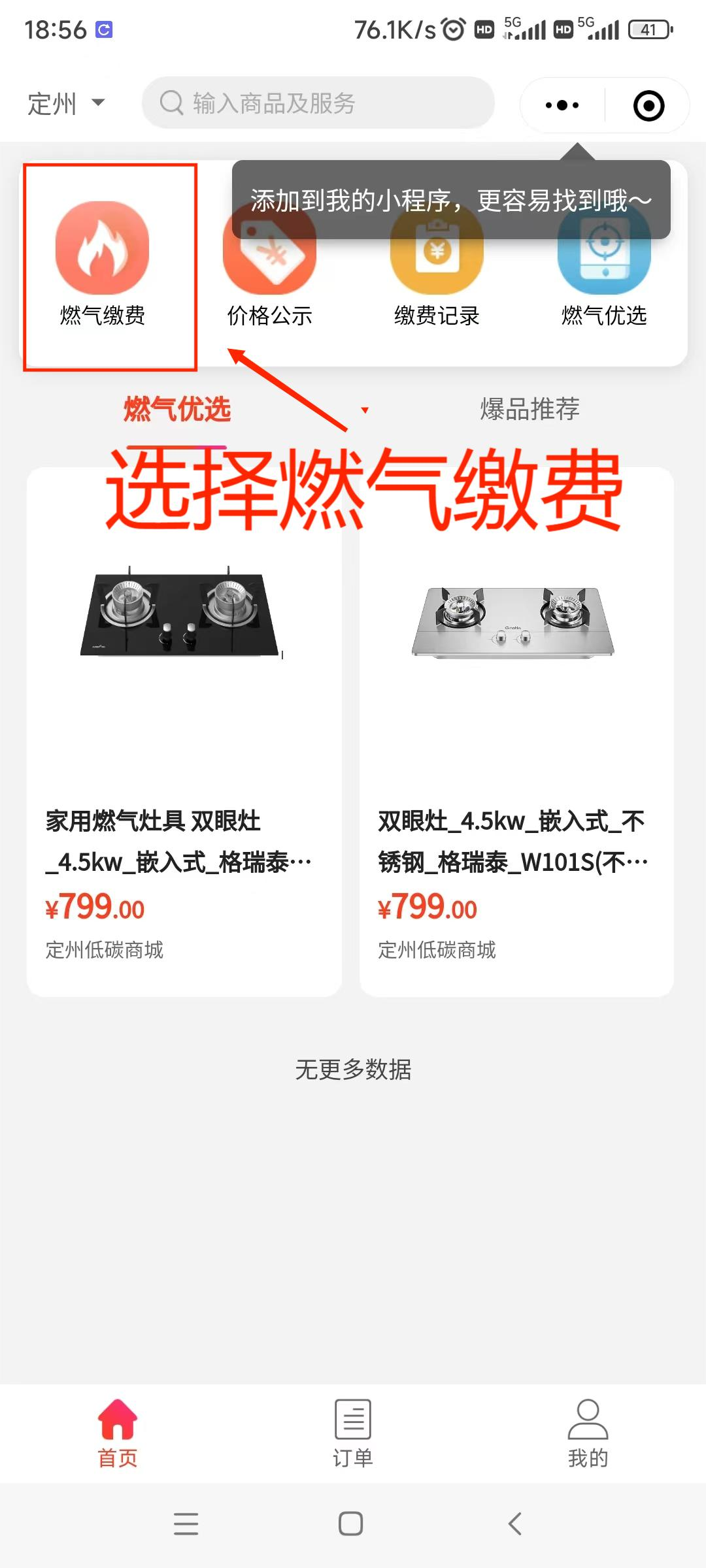Close the mini program with the circle button
This screenshot has height=1568, width=706.
pos(648,105)
